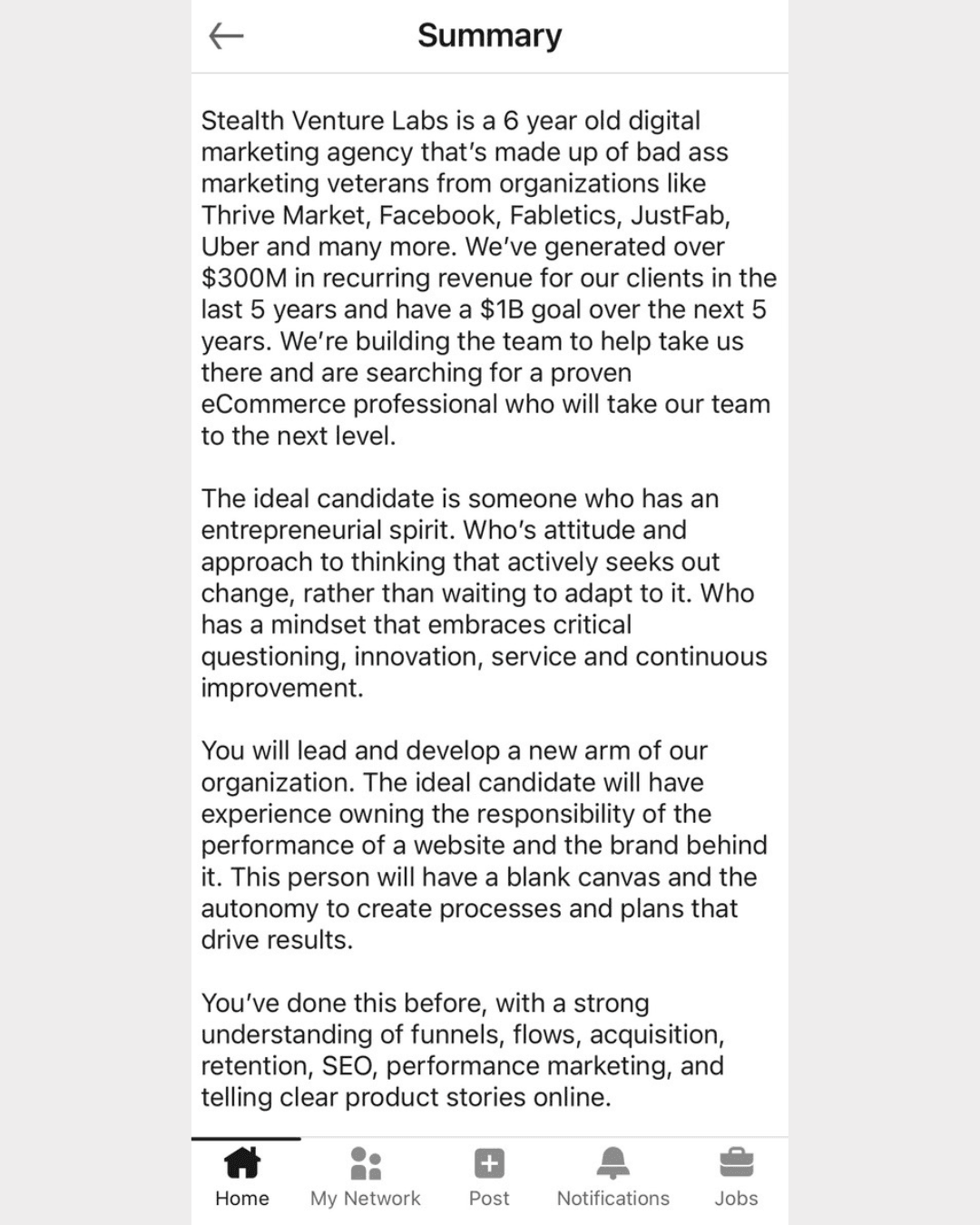Open the Notifications tab
The height and width of the screenshot is (1225, 980).
pos(612,1177)
